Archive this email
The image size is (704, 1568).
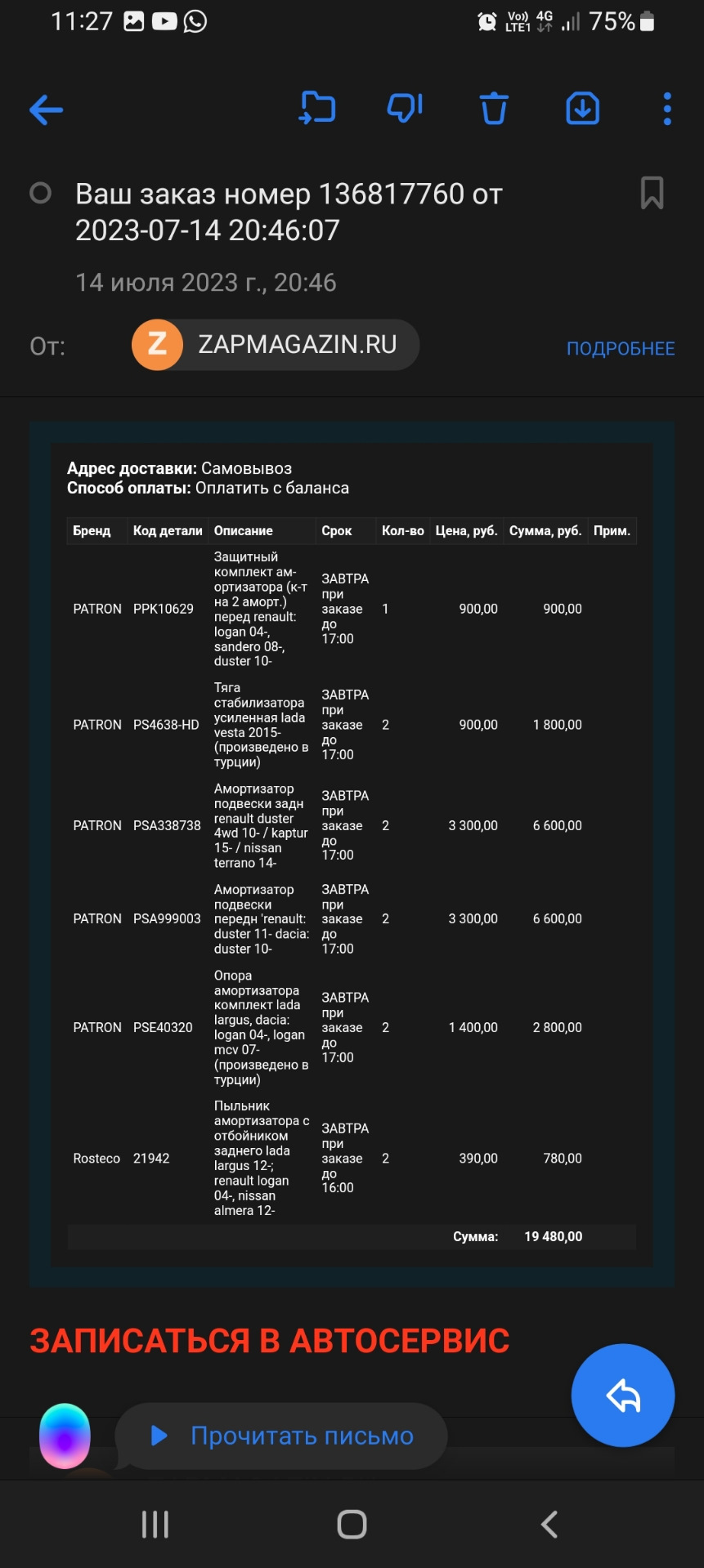583,108
